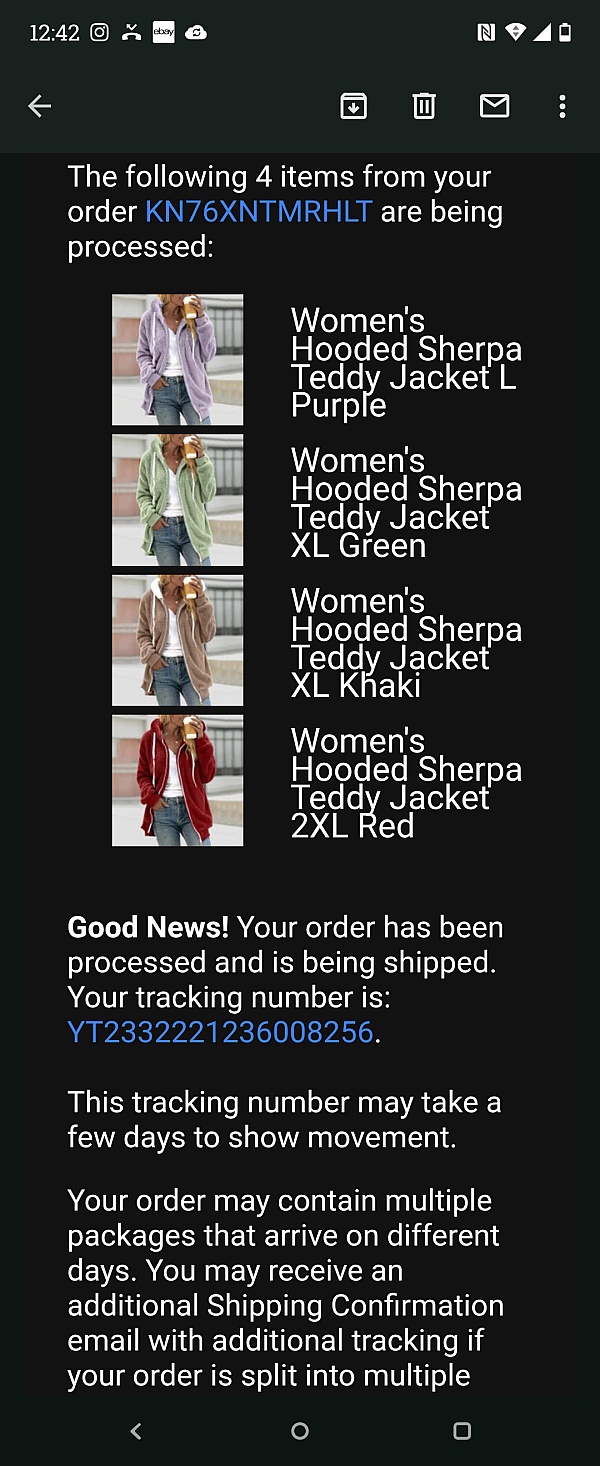Screen dimensions: 600x1466
Task: Open order link KN76XNTMRHLT
Action: tap(259, 212)
